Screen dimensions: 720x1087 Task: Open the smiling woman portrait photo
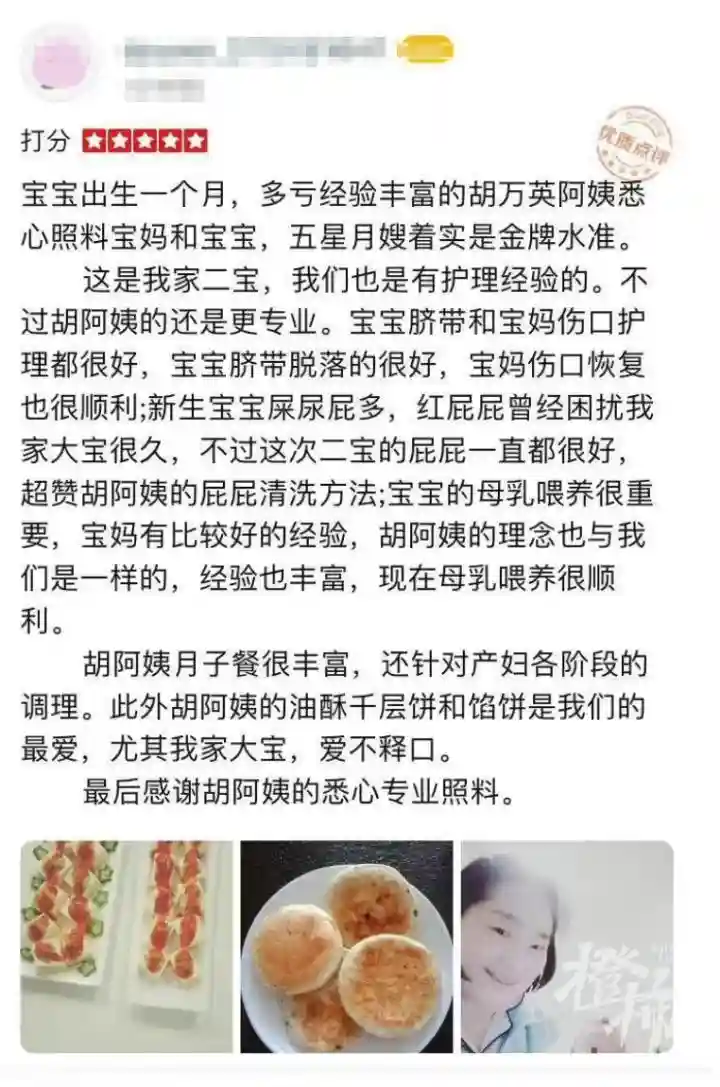566,945
